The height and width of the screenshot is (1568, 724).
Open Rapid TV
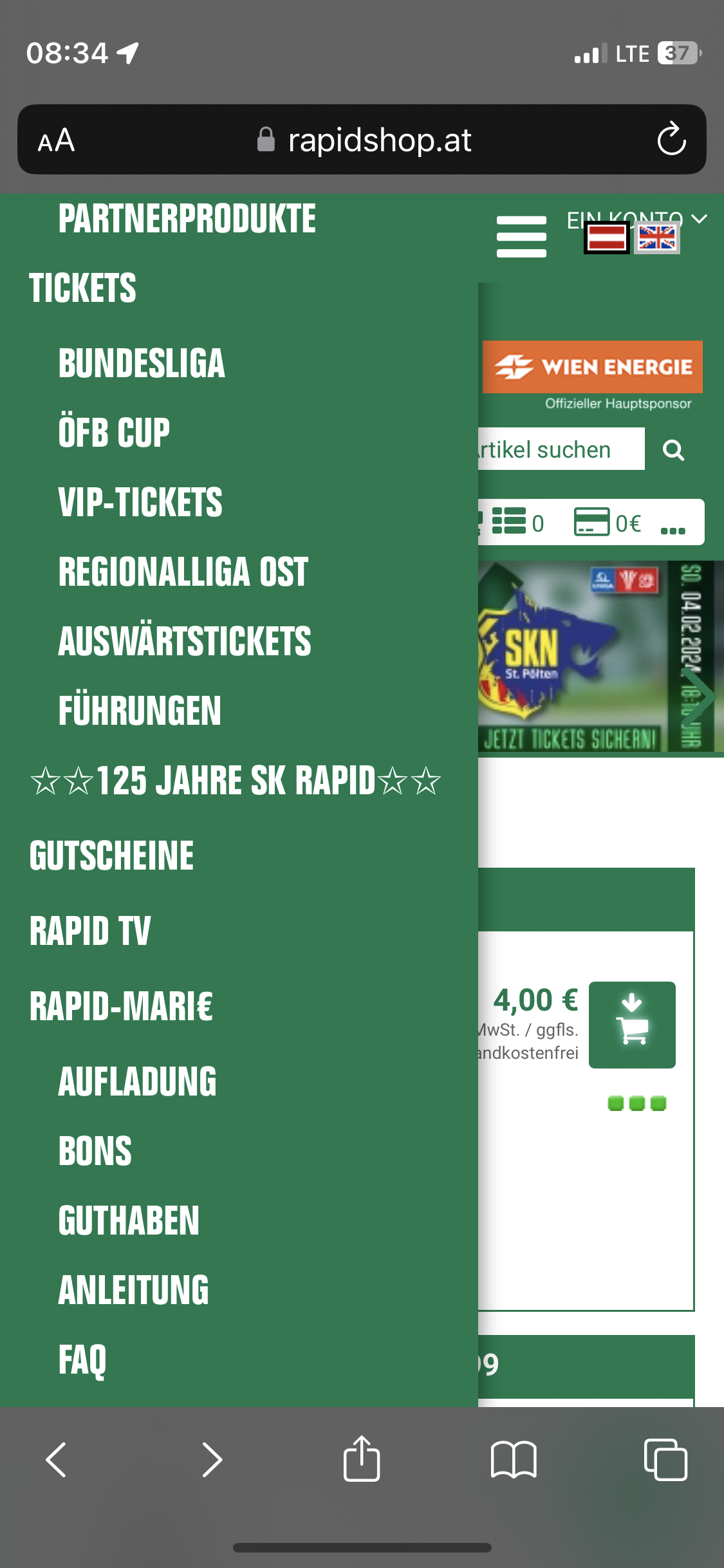click(90, 931)
